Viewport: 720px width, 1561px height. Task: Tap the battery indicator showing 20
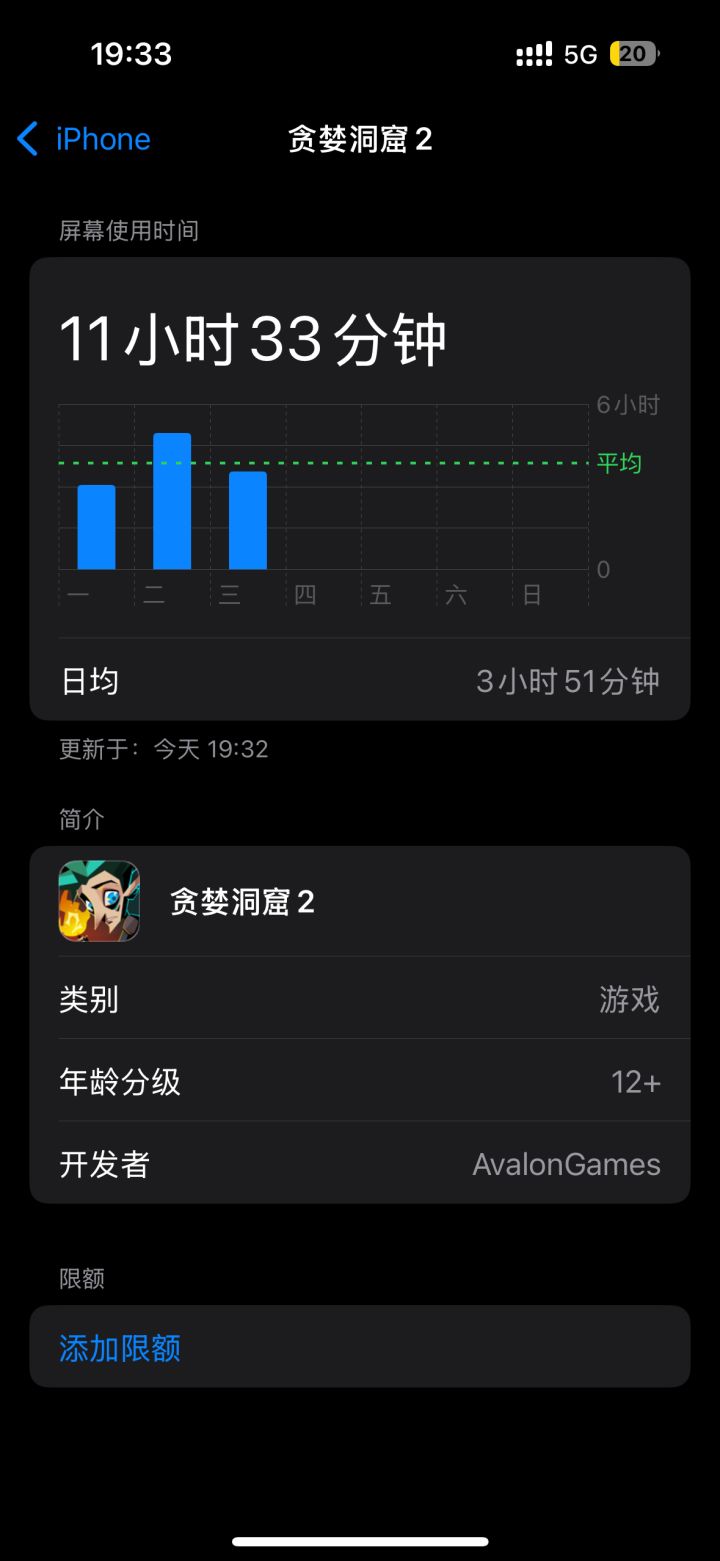coord(633,53)
